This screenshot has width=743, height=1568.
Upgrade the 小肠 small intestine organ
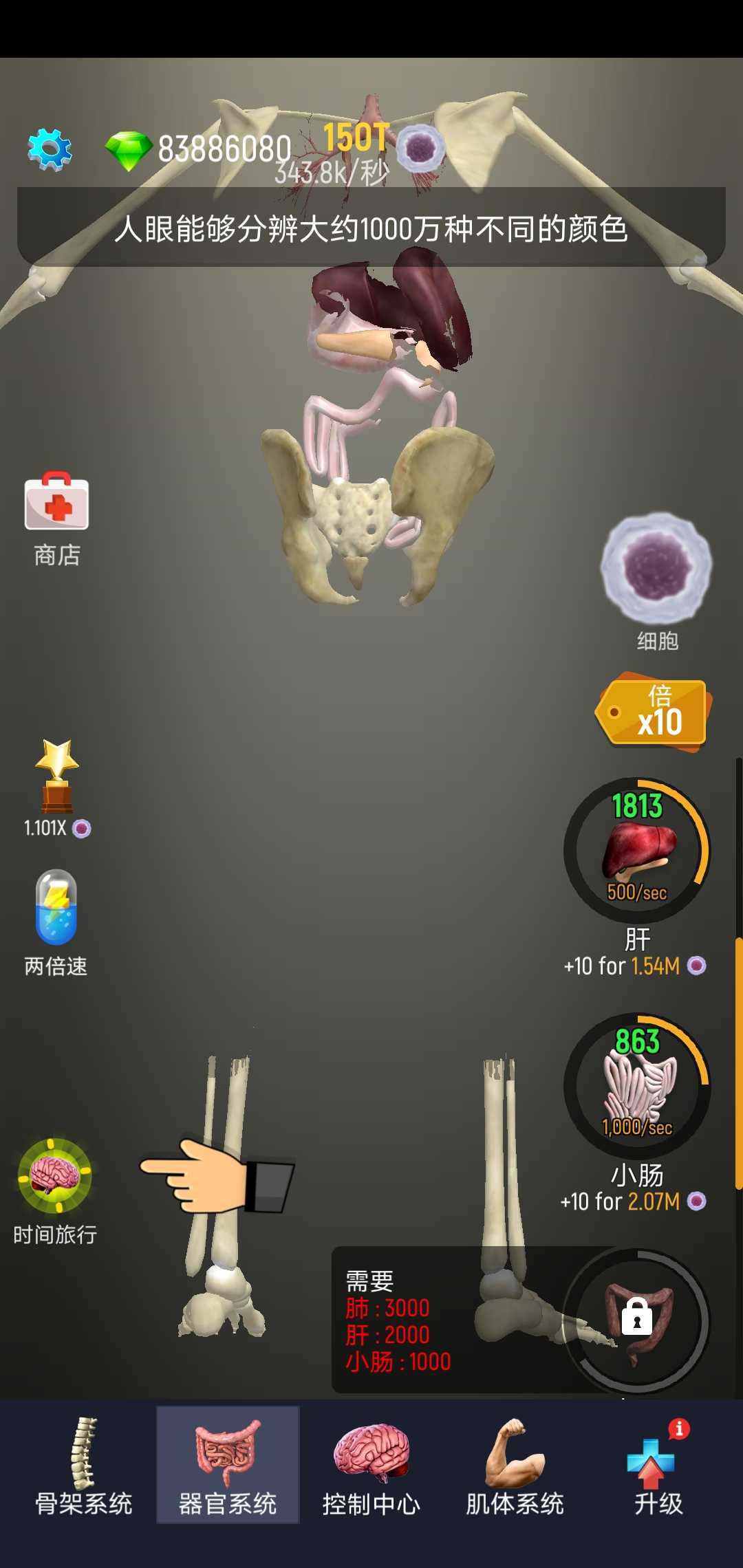click(636, 1085)
